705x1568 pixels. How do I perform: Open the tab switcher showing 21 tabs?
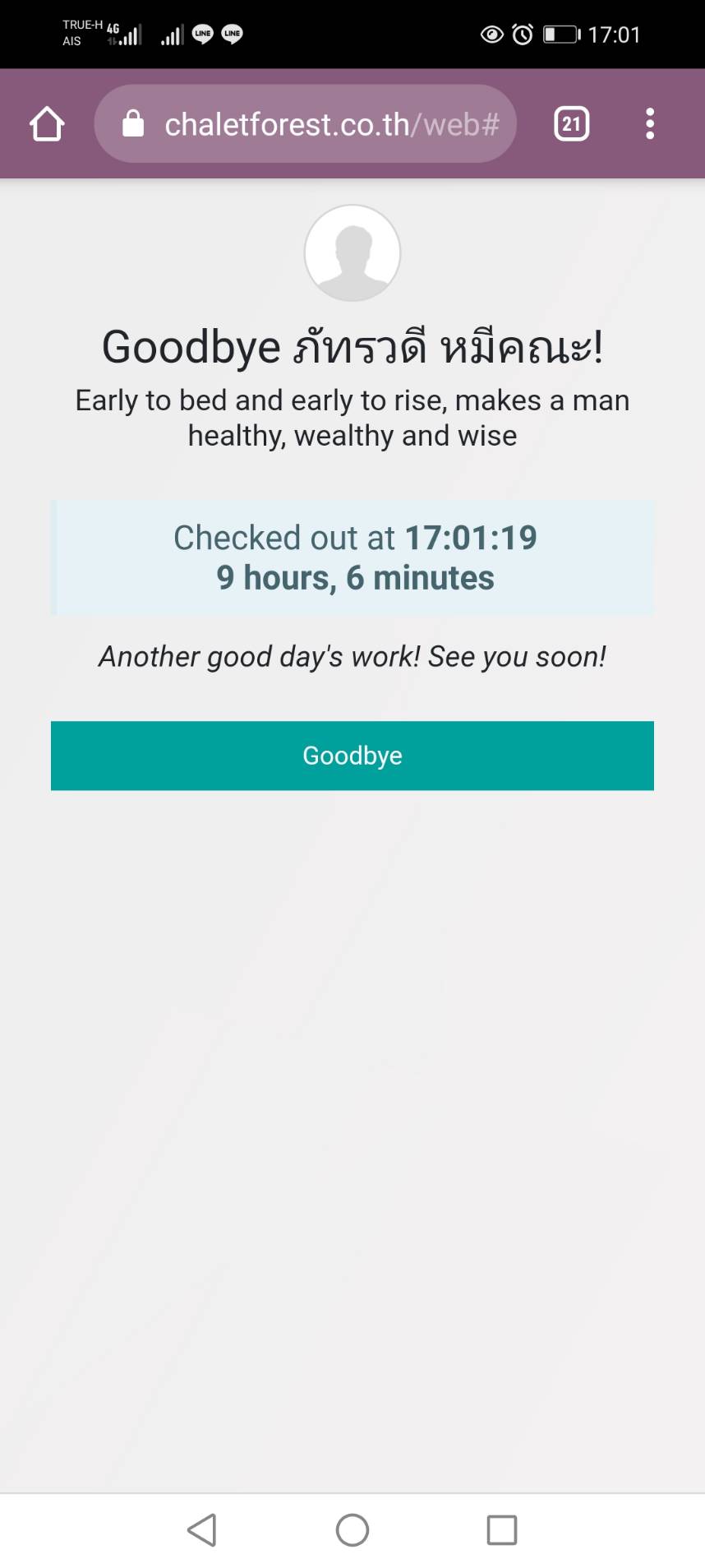coord(571,124)
